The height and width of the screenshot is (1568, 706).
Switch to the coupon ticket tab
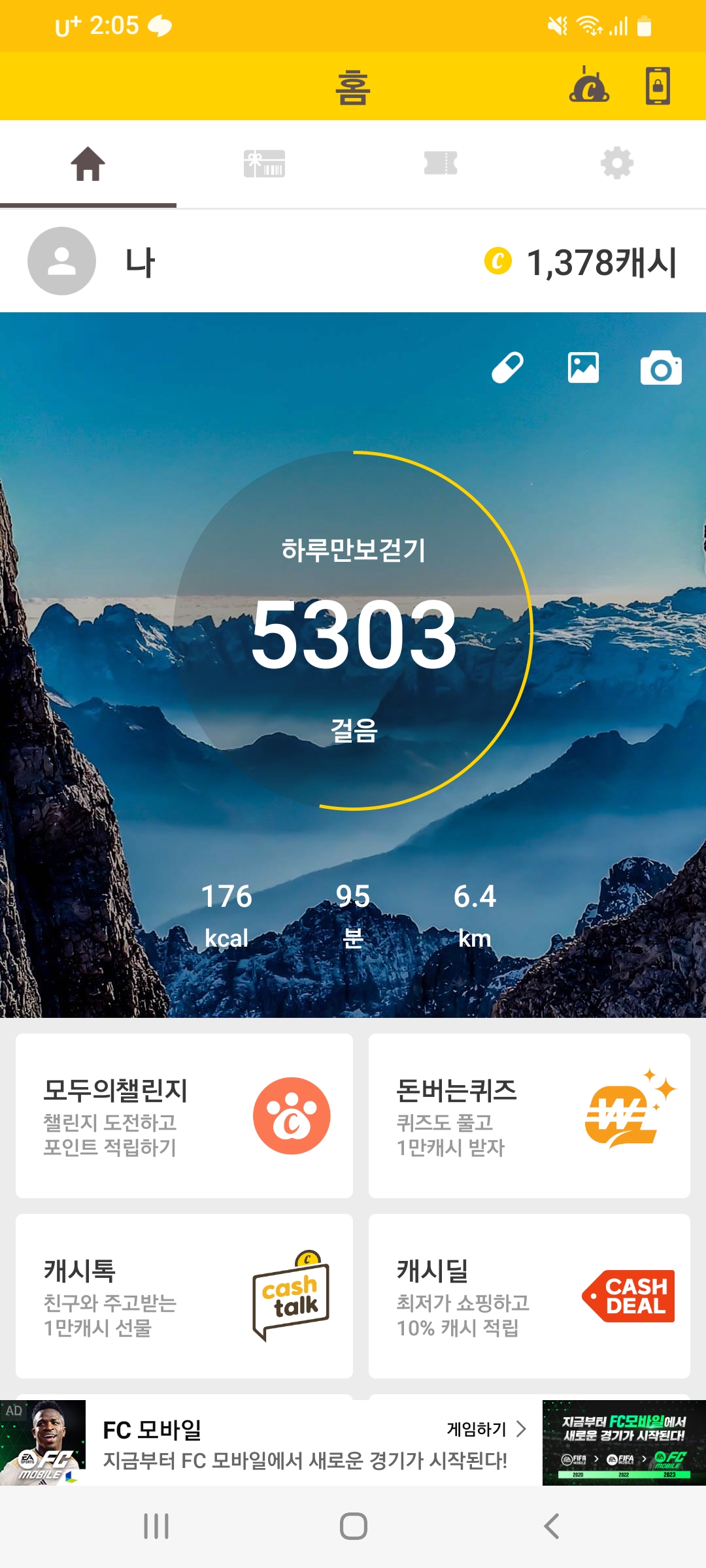point(441,164)
